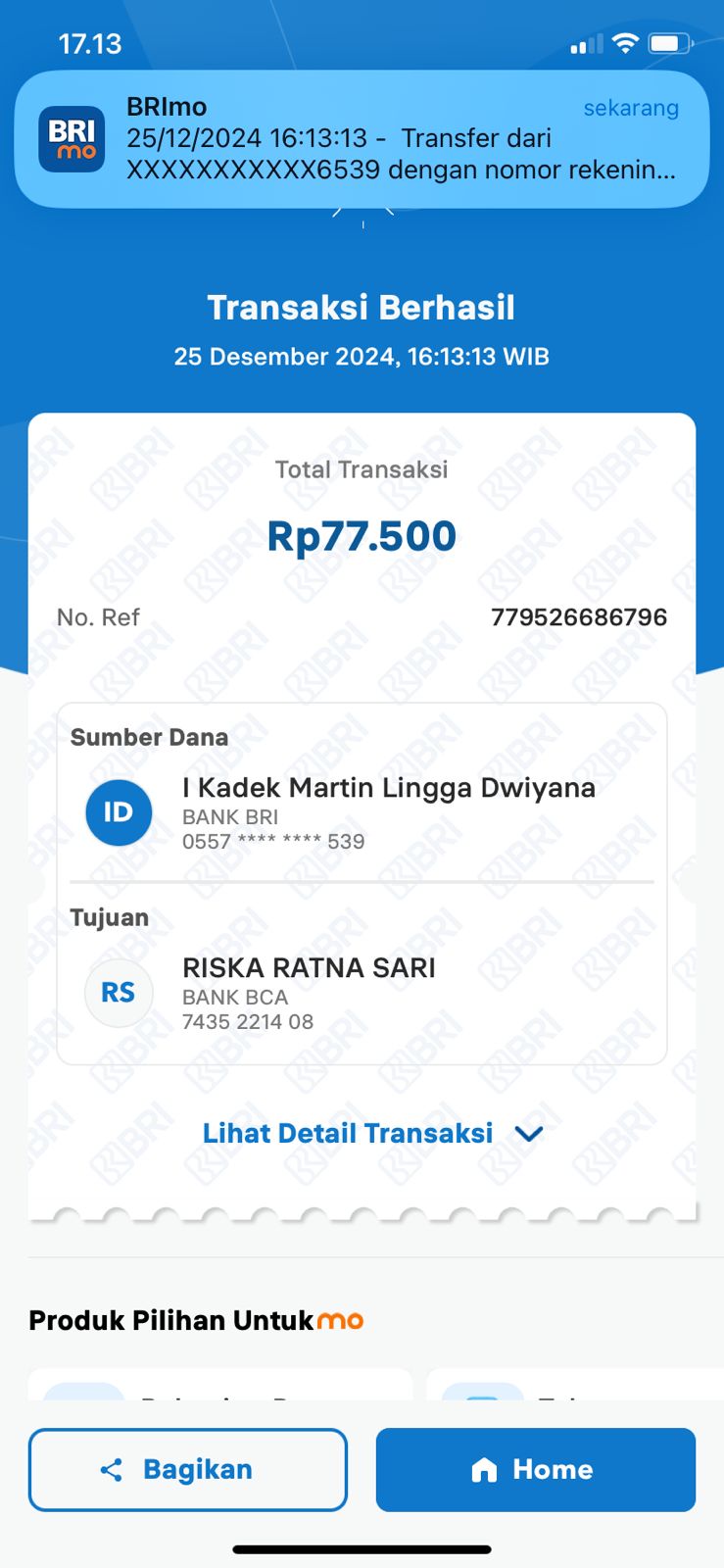Open the BRImo transfer notification banner

362,138
